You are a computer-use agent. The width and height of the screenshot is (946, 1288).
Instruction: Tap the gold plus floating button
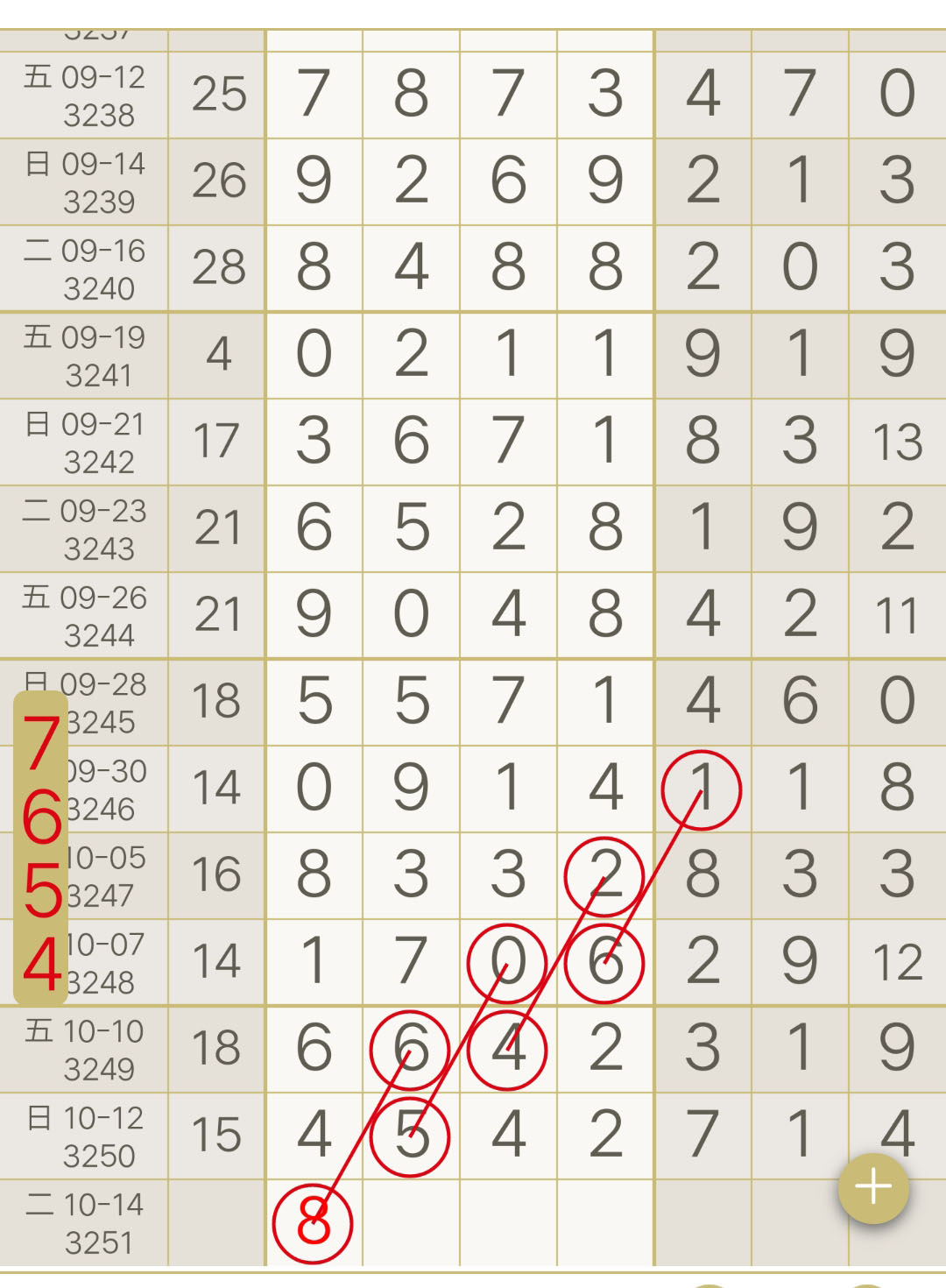pos(873,1187)
